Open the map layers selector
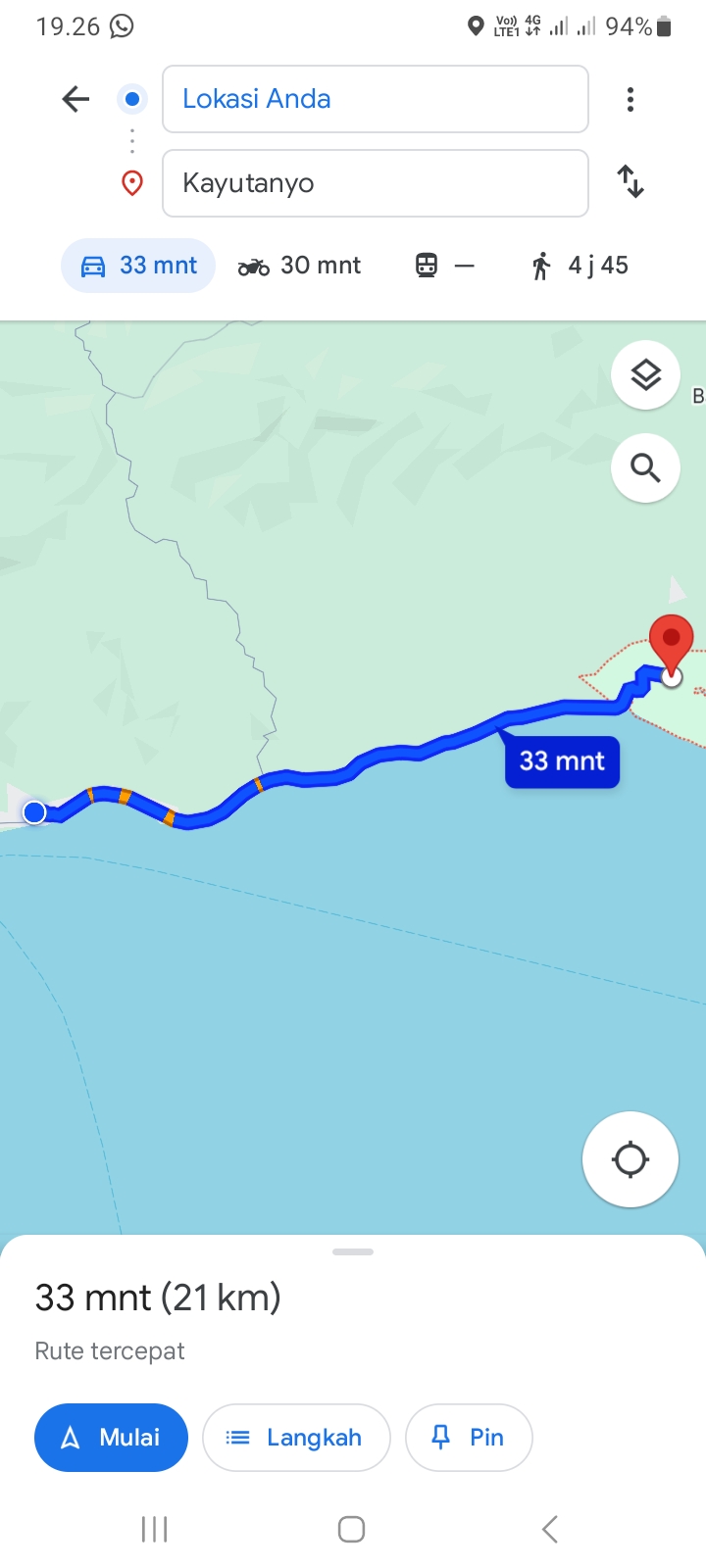 645,375
